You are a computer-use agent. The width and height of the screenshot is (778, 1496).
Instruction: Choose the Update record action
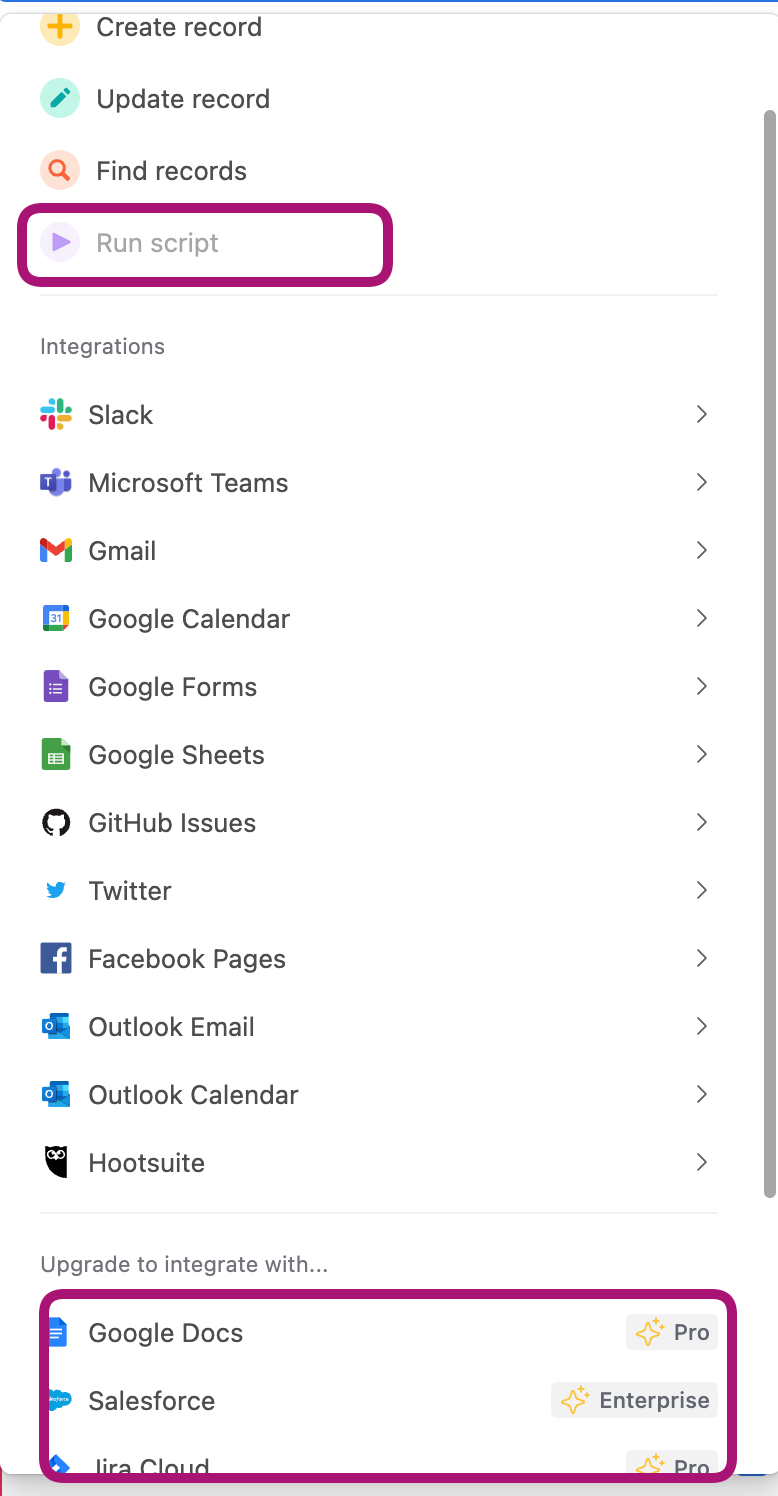(x=378, y=99)
